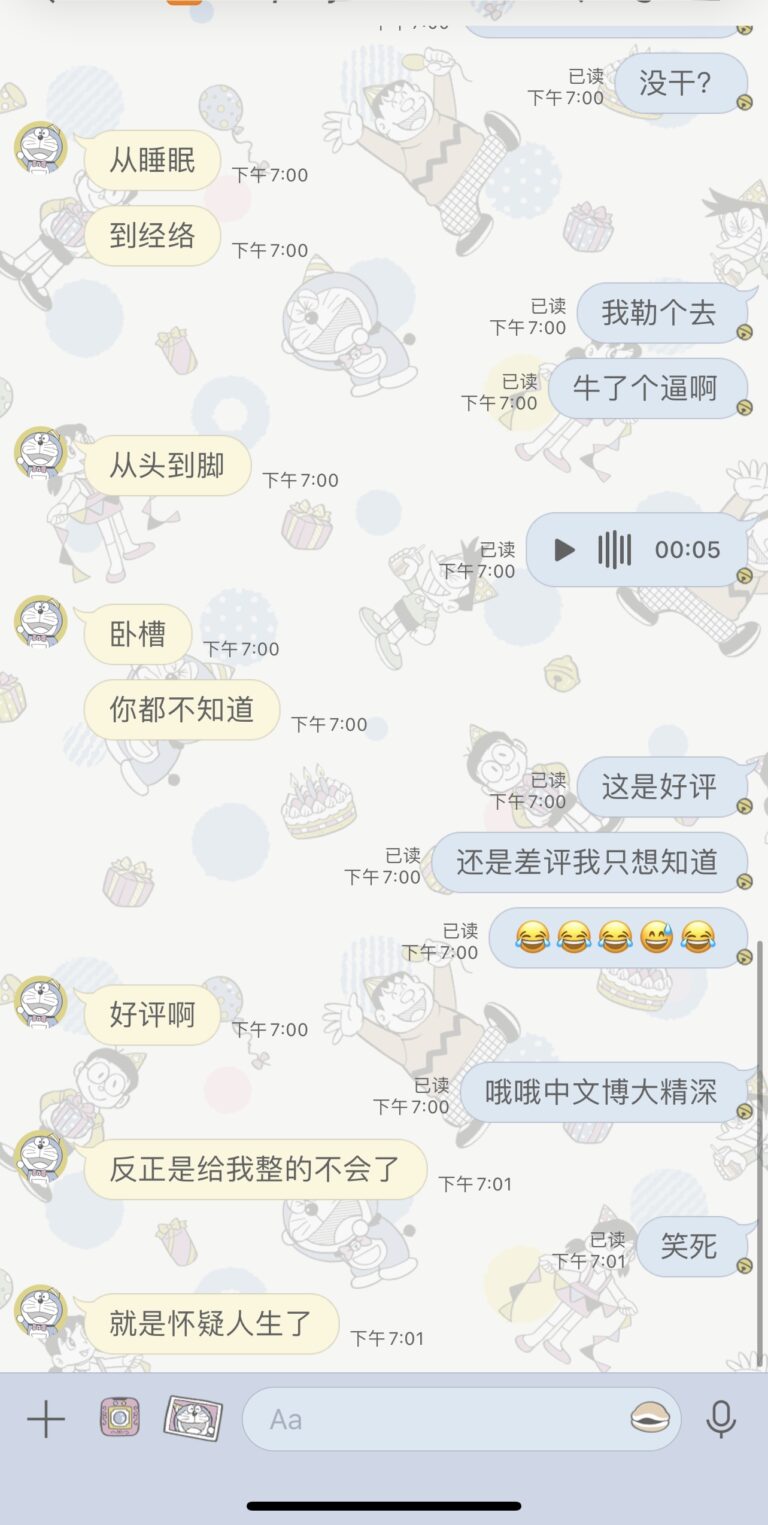Open sender's avatar next to 从睡眠
The image size is (768, 1525).
(x=40, y=148)
